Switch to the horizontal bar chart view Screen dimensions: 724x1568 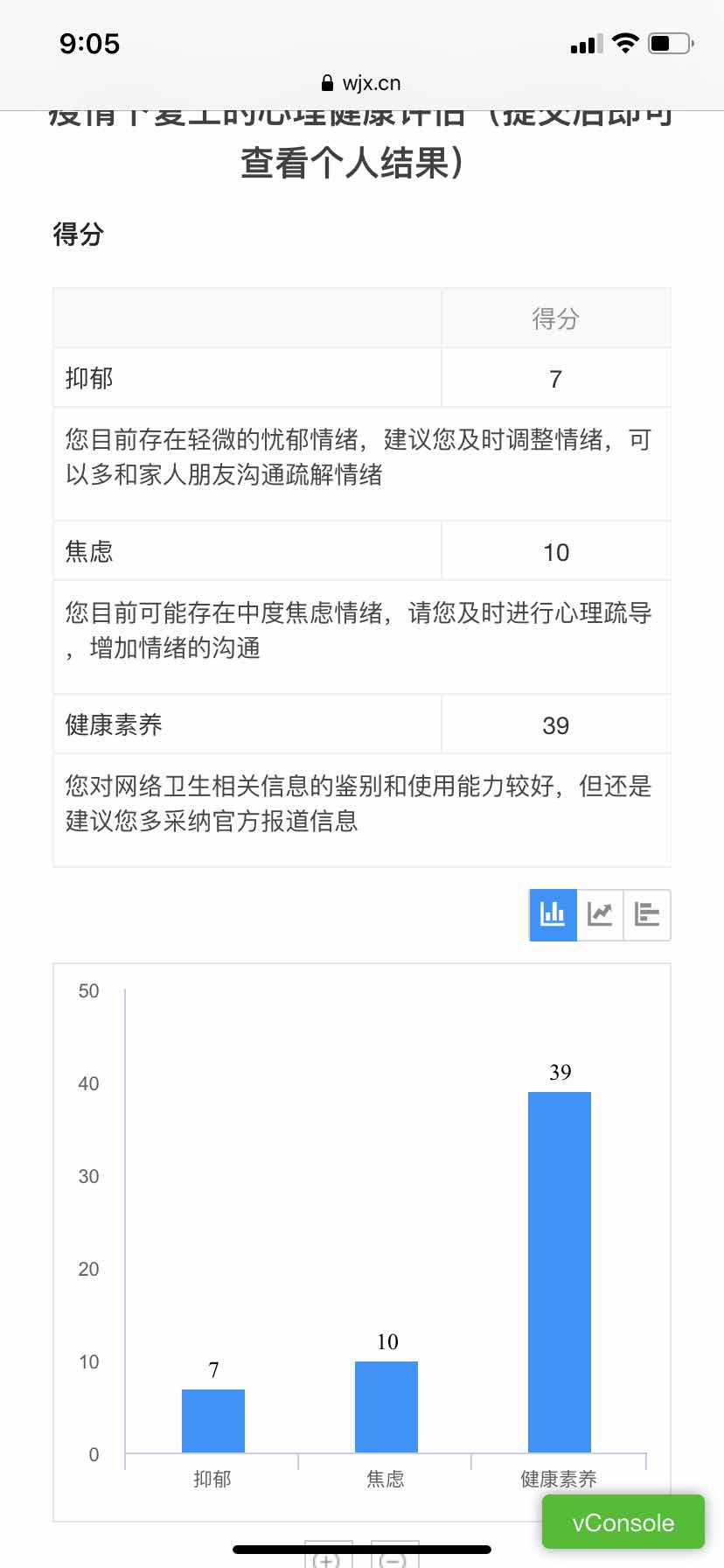click(647, 914)
